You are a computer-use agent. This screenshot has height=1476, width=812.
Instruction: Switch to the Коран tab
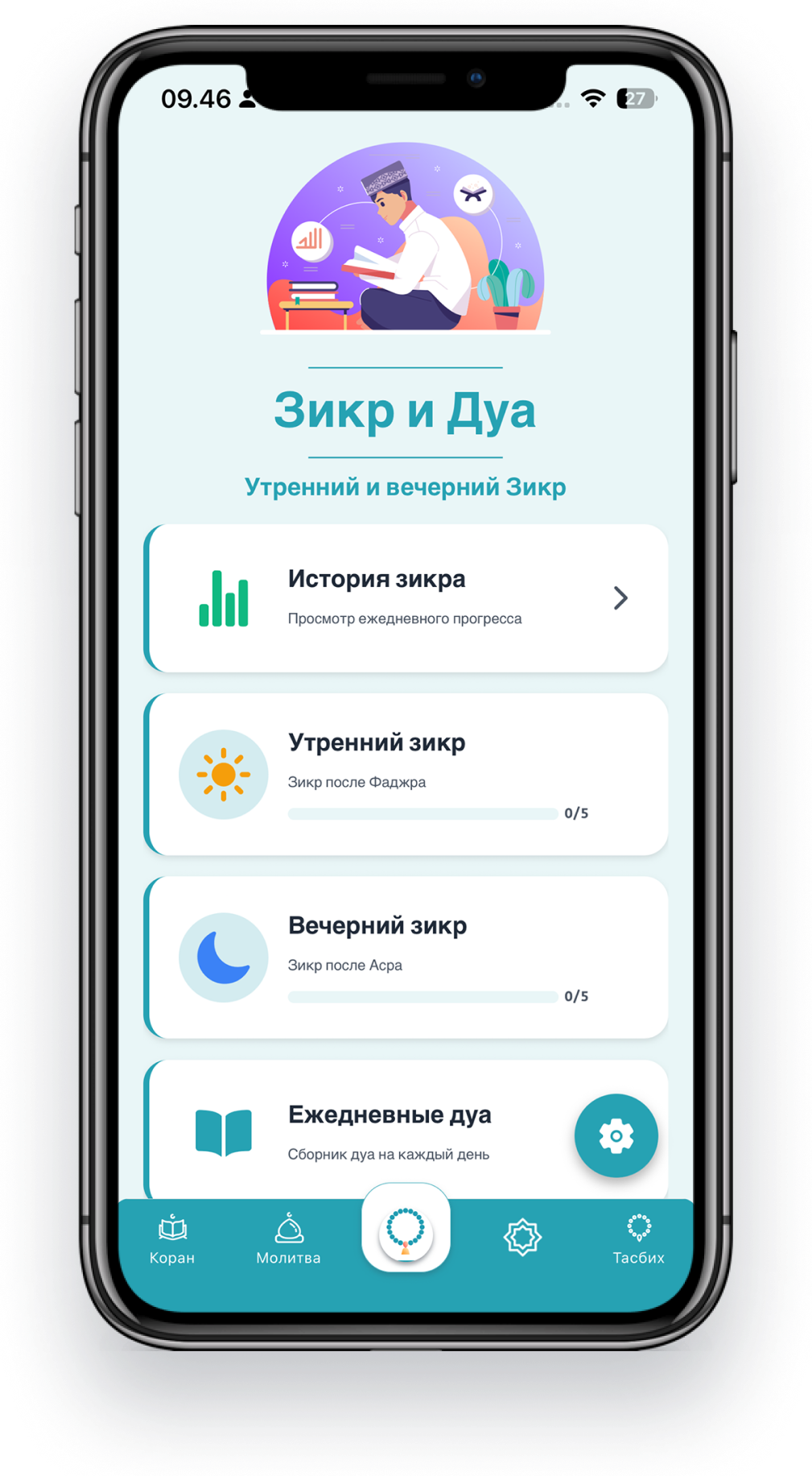click(x=172, y=1240)
